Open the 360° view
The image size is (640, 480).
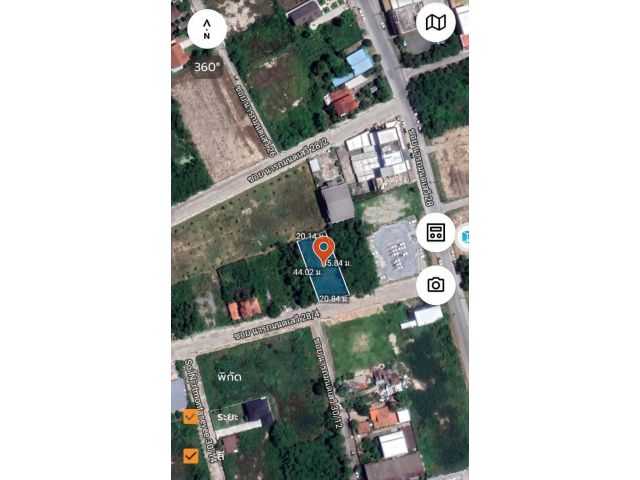coord(207,67)
